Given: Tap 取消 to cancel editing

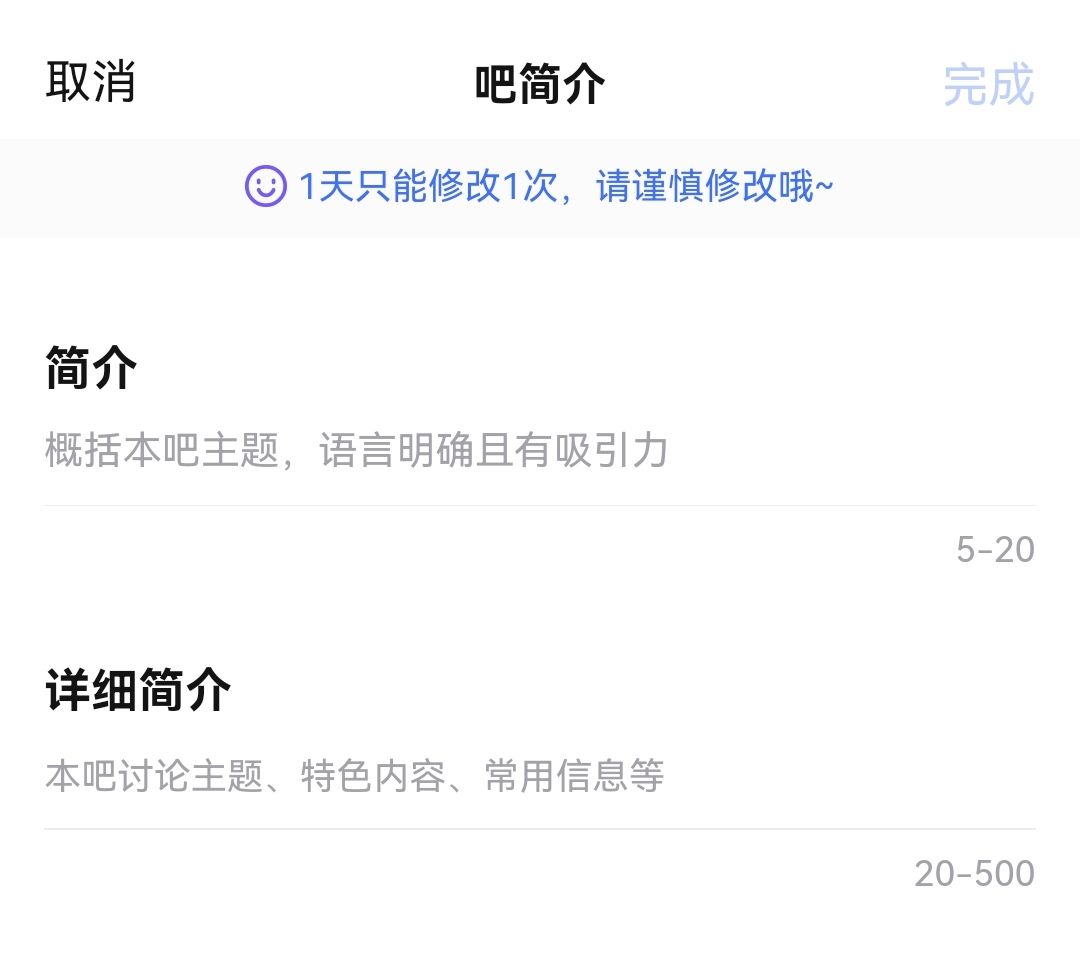Looking at the screenshot, I should click(90, 83).
